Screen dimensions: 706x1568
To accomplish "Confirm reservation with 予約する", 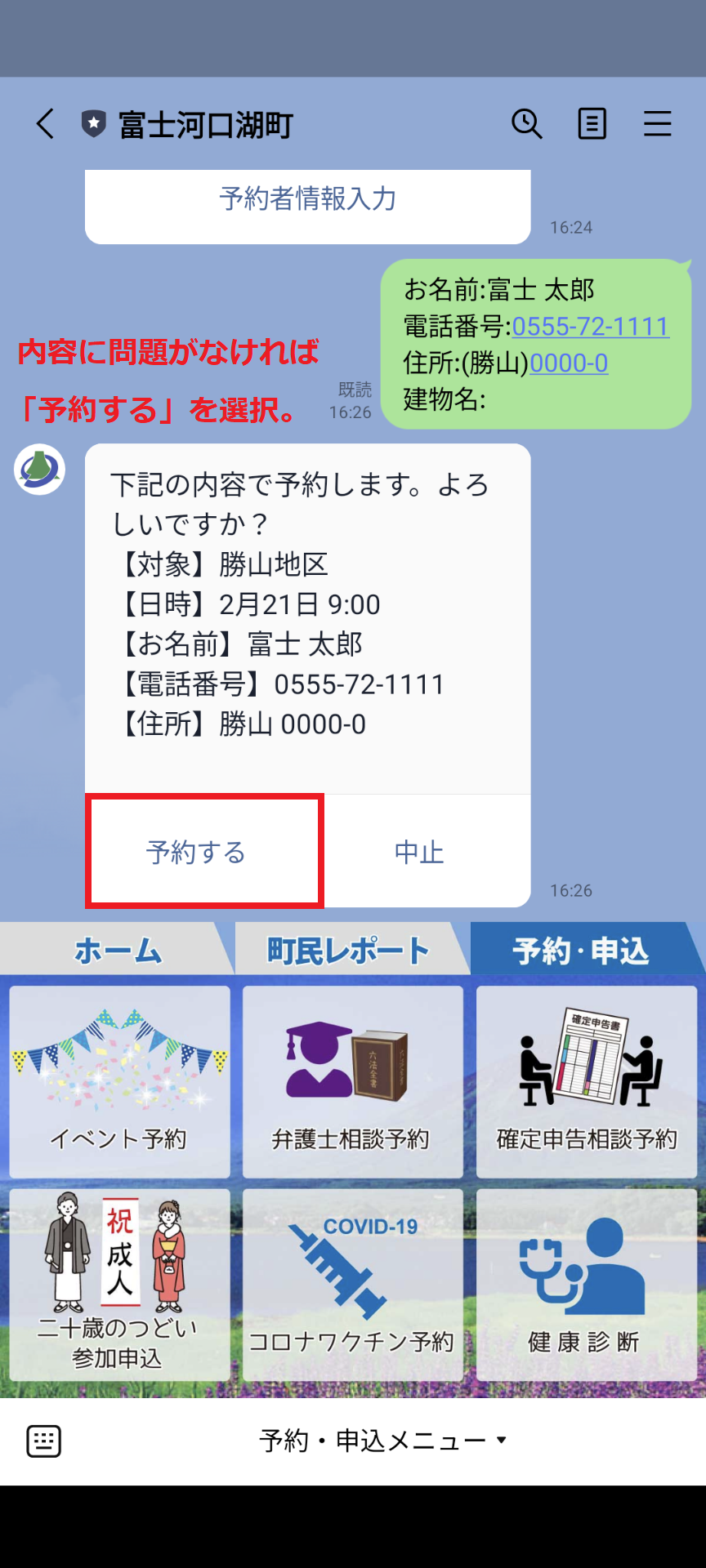I will pos(196,853).
